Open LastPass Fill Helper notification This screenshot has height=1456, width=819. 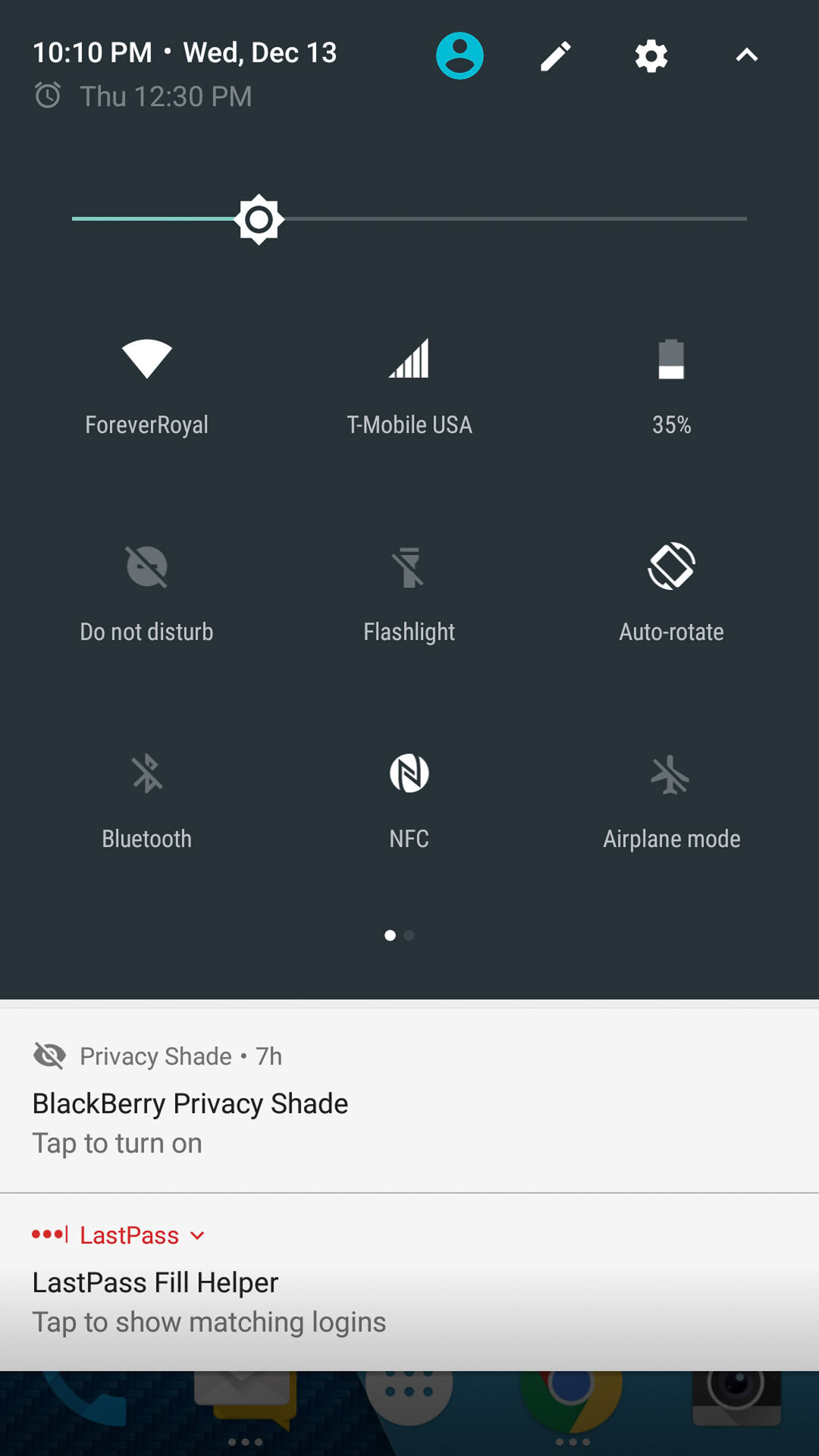(x=409, y=1301)
